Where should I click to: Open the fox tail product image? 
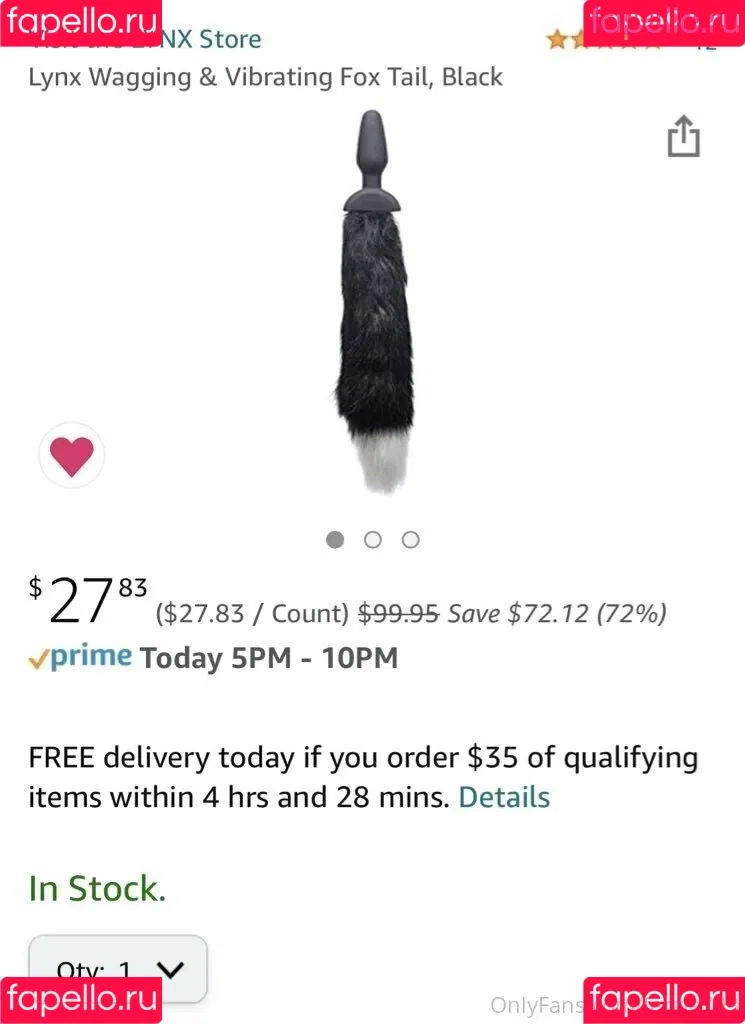[x=372, y=300]
